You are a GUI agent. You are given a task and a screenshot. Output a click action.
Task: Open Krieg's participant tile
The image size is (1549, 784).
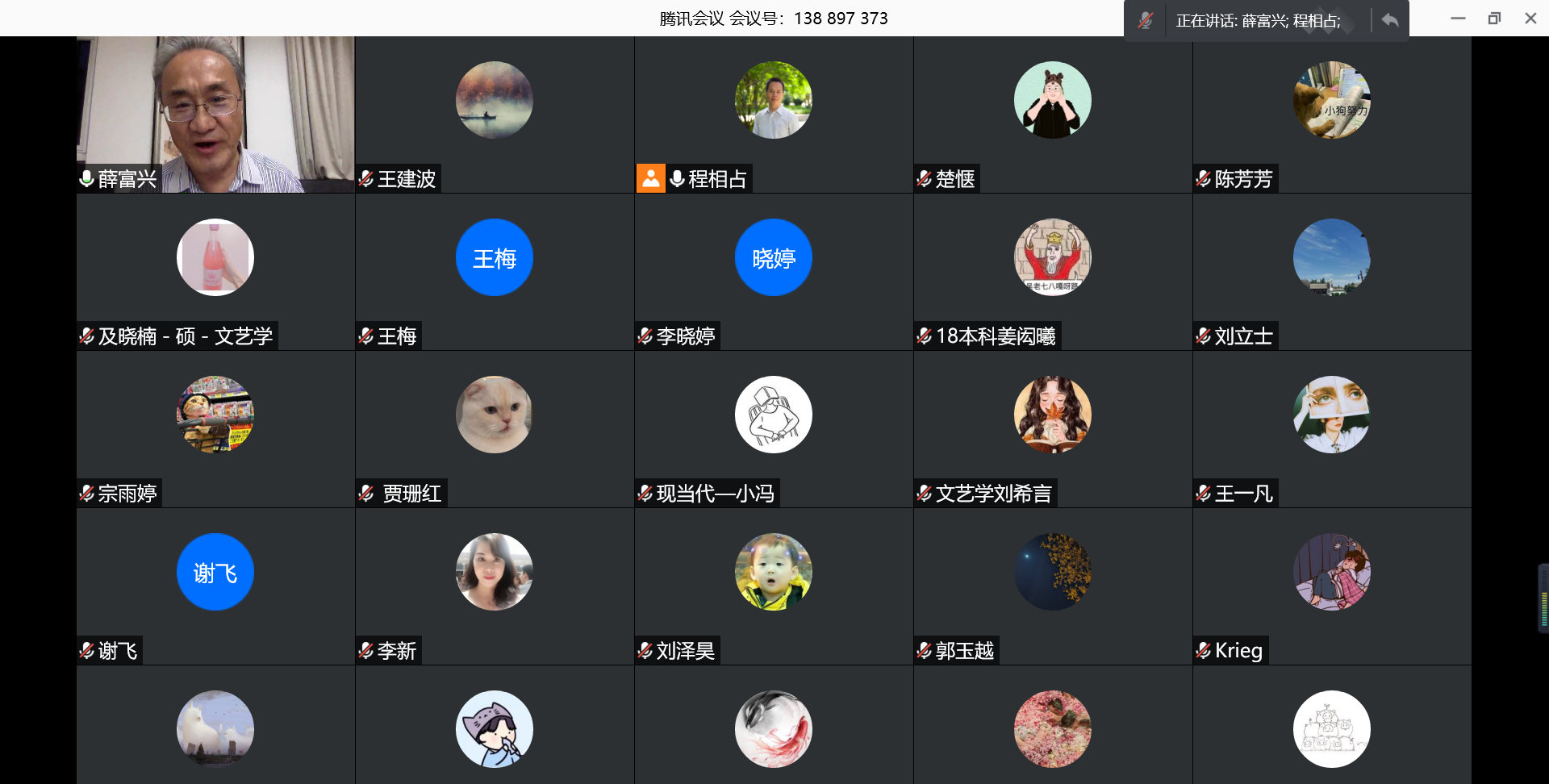pos(1332,586)
